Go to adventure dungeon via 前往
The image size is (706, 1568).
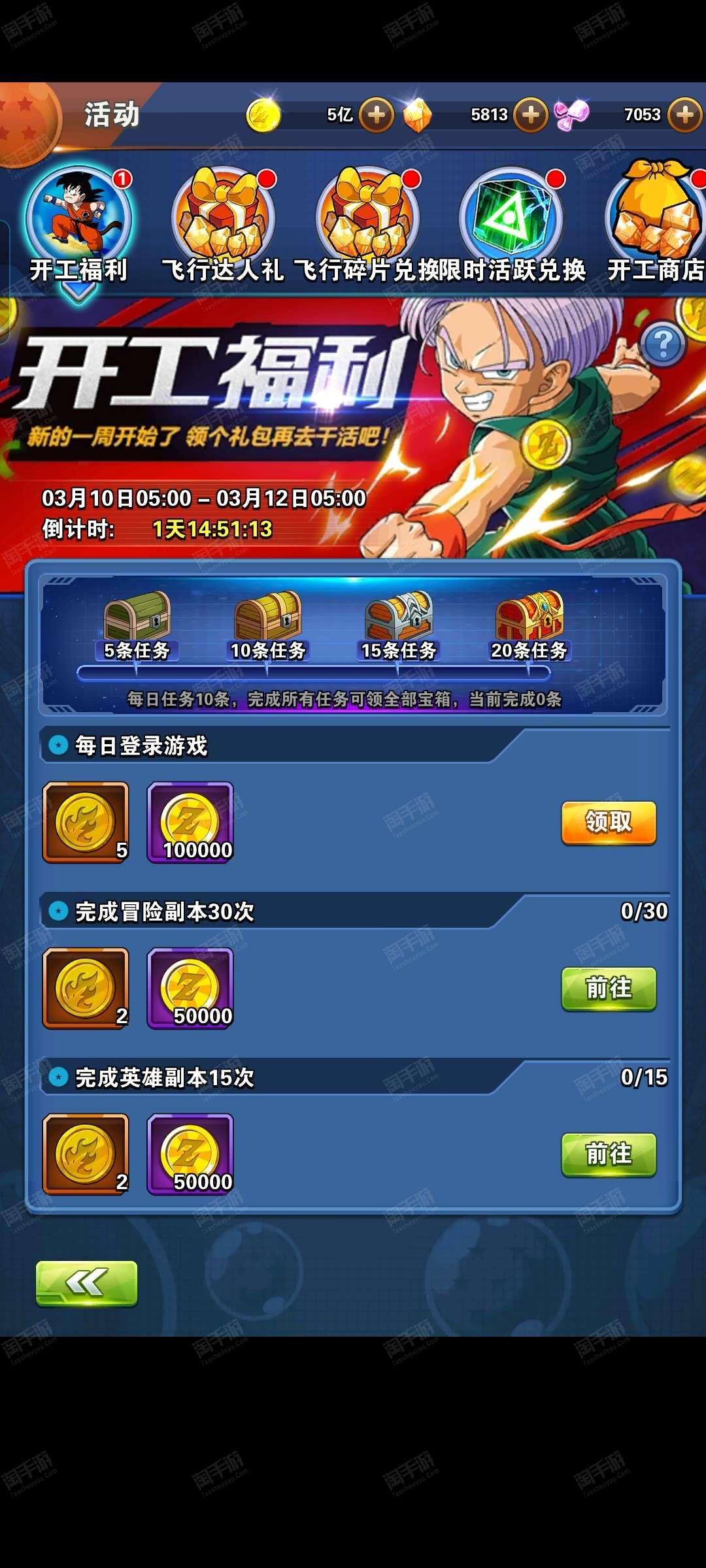click(x=609, y=988)
